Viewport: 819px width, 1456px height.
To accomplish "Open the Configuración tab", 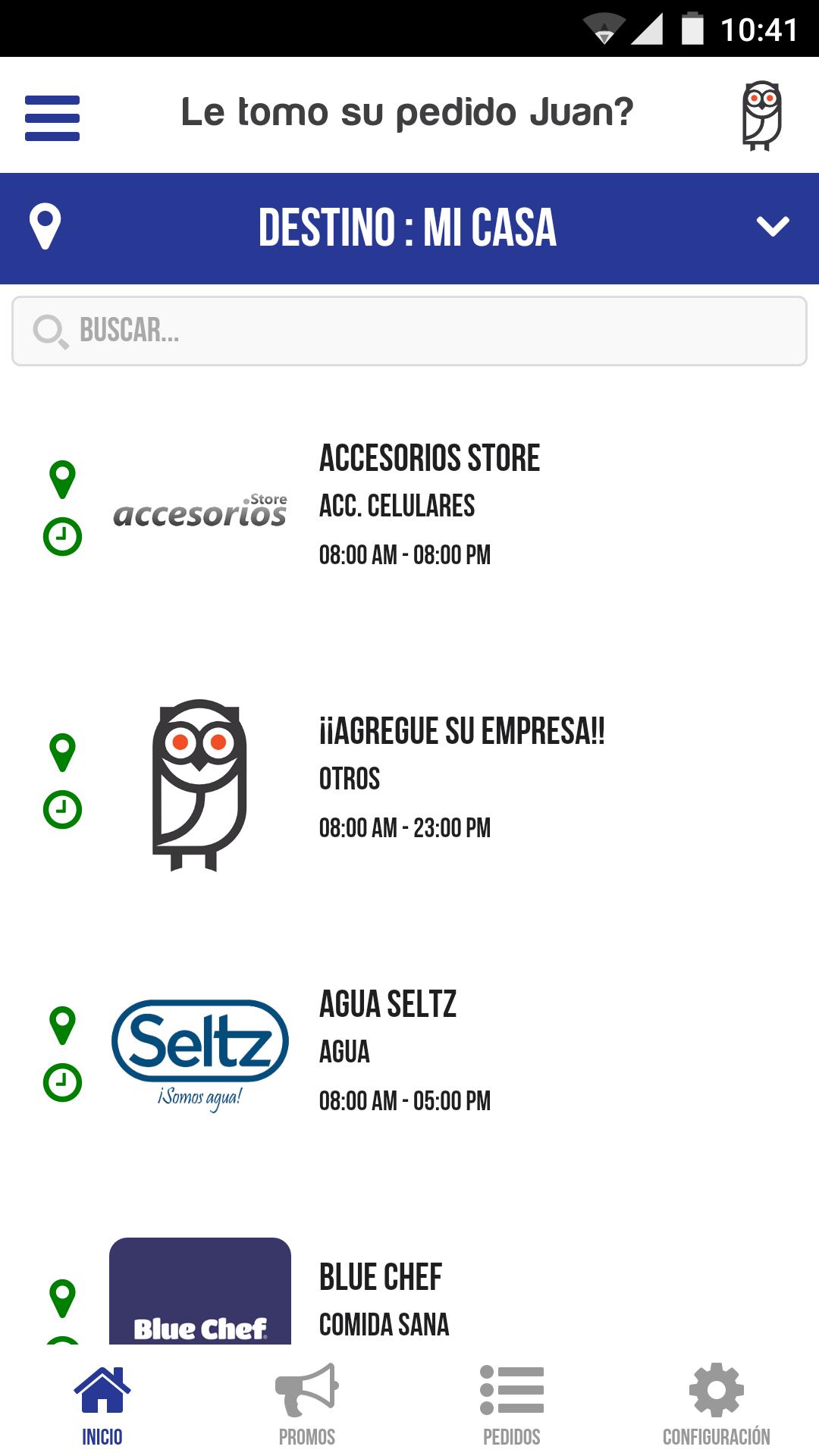I will pos(716,1405).
